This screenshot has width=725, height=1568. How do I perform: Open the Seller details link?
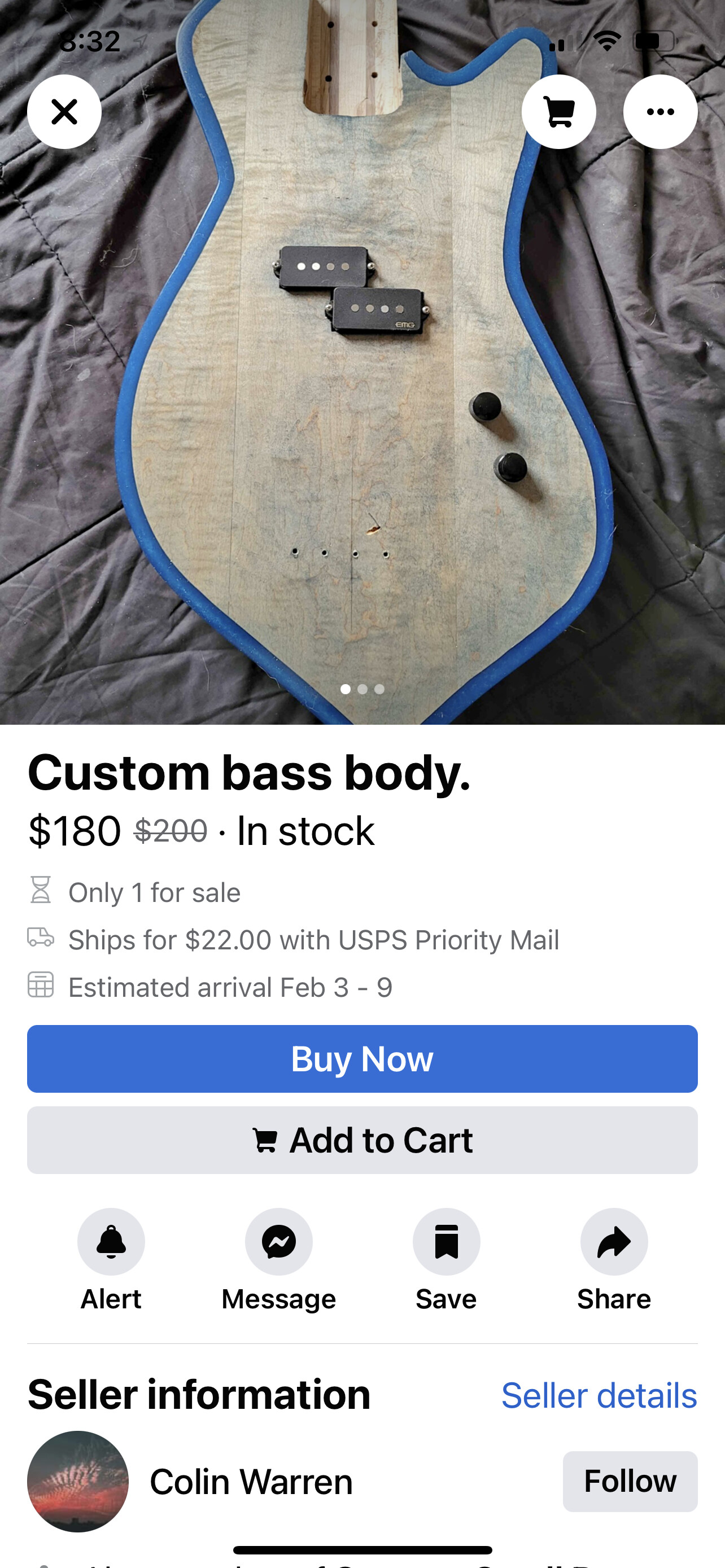(x=599, y=1395)
